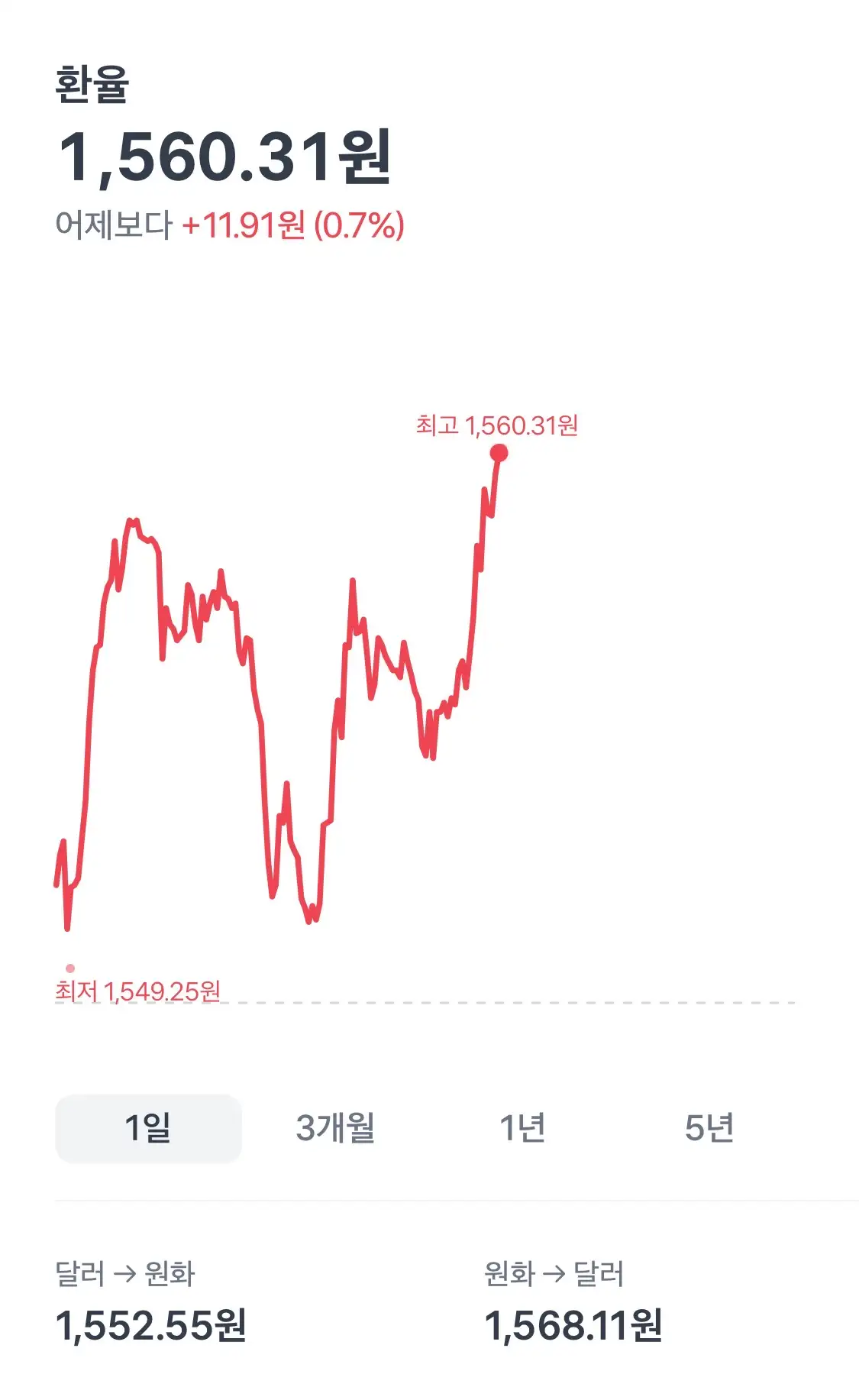Select the 1일 chart period
This screenshot has width=859, height=1400.
click(148, 1128)
